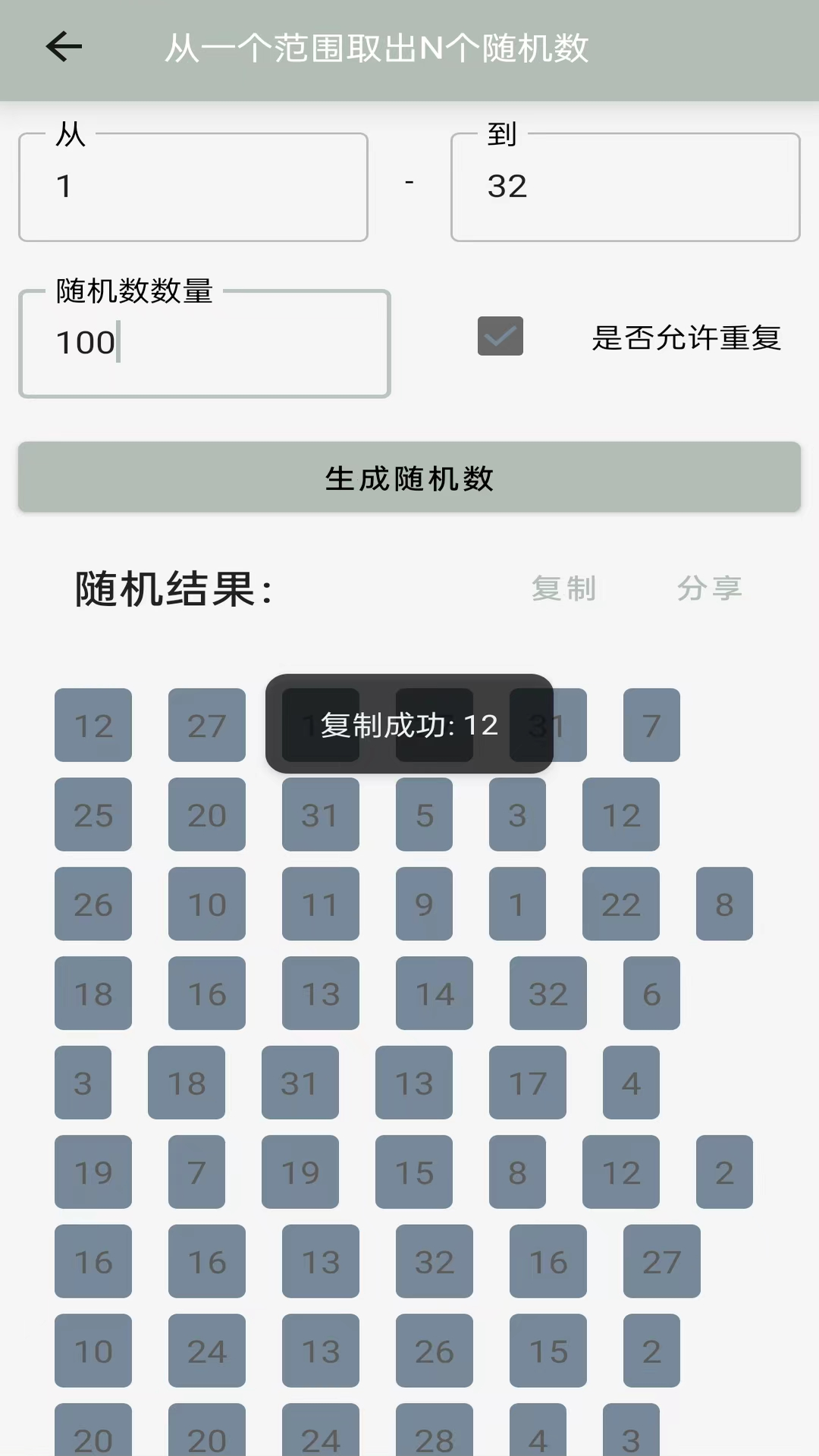The image size is (819, 1456).
Task: Toggle the 是否允许重复 checkbox
Action: click(x=500, y=336)
